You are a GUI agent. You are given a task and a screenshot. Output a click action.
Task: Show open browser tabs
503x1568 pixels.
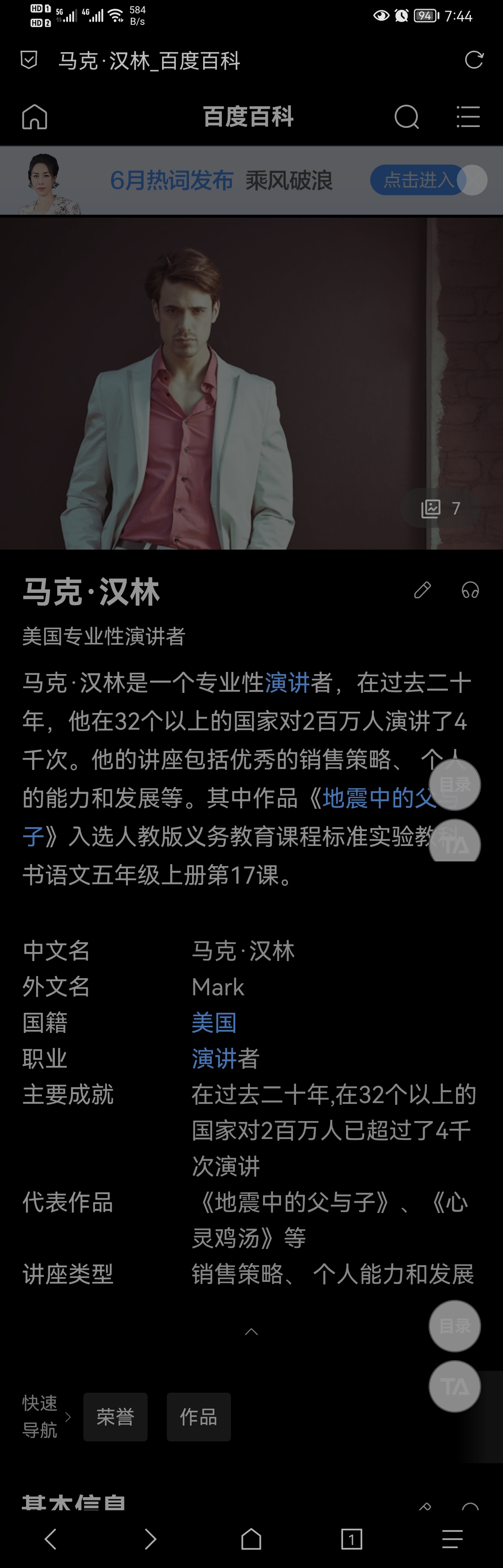coord(351,1539)
